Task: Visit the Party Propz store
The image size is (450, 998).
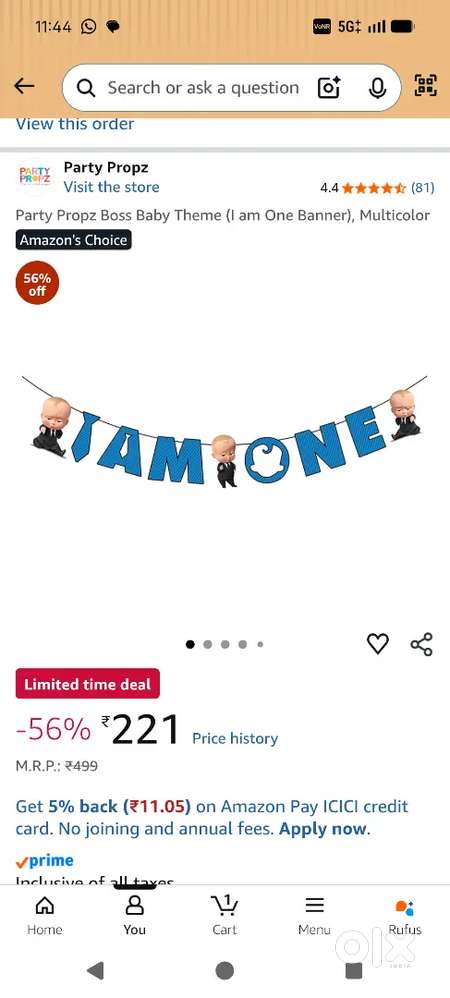Action: 111,187
